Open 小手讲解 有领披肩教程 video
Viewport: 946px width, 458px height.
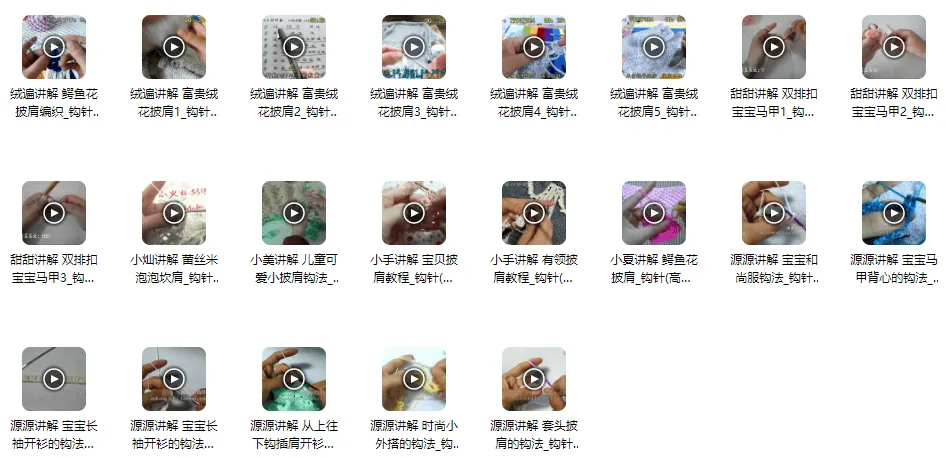[x=534, y=213]
